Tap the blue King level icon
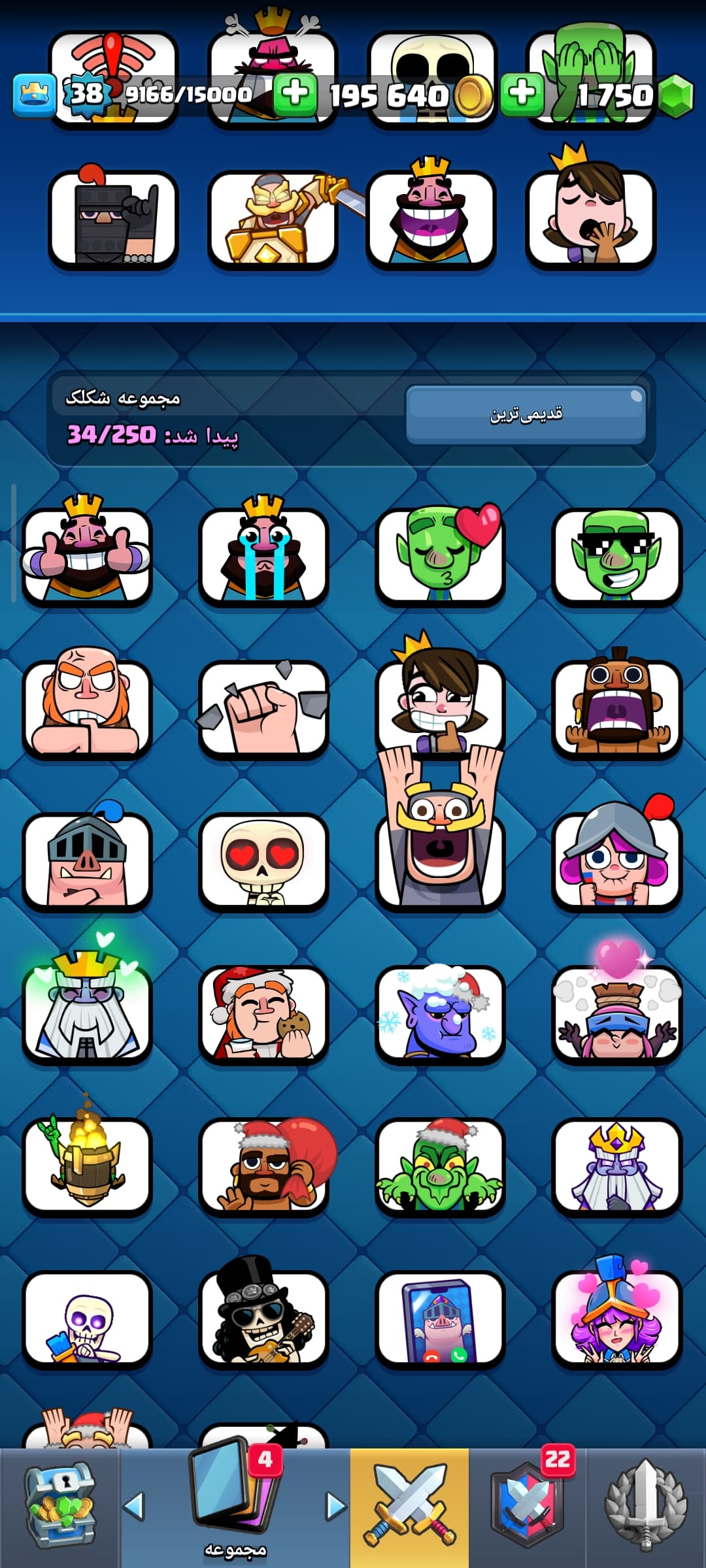Screen dimensions: 706x1568 tap(34, 95)
